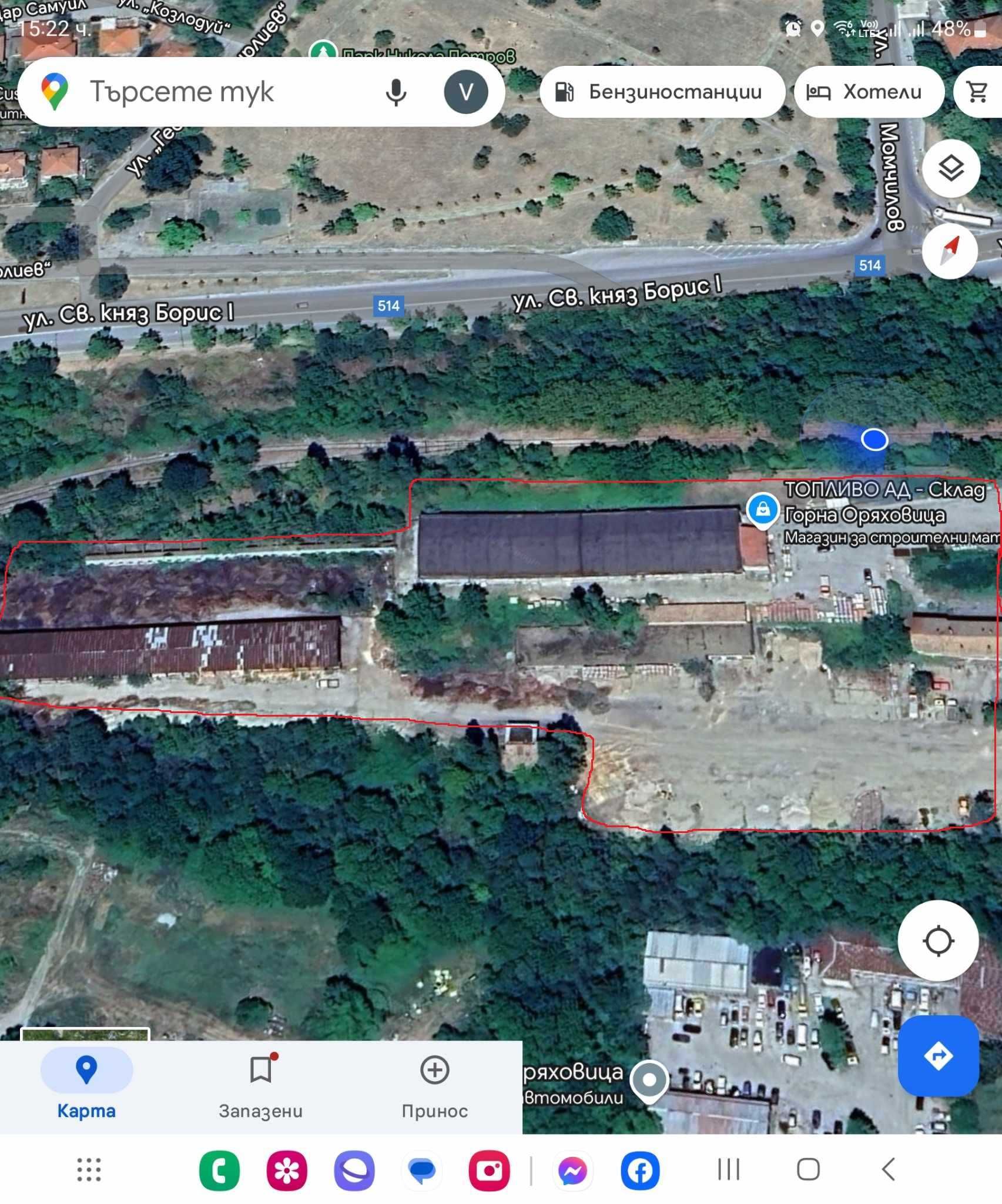This screenshot has height=1204, width=1002.
Task: Show recent apps from the navigation bar
Action: 729,1170
